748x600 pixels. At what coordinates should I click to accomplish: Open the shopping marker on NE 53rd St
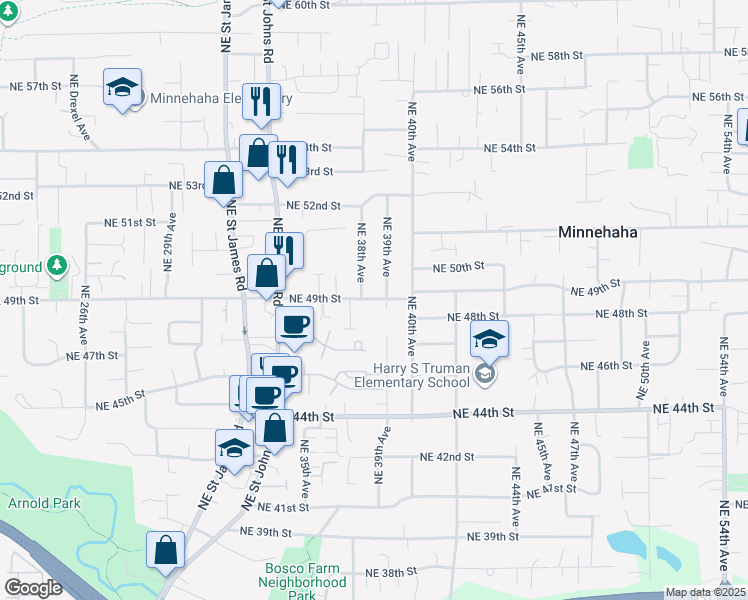pyautogui.click(x=224, y=181)
